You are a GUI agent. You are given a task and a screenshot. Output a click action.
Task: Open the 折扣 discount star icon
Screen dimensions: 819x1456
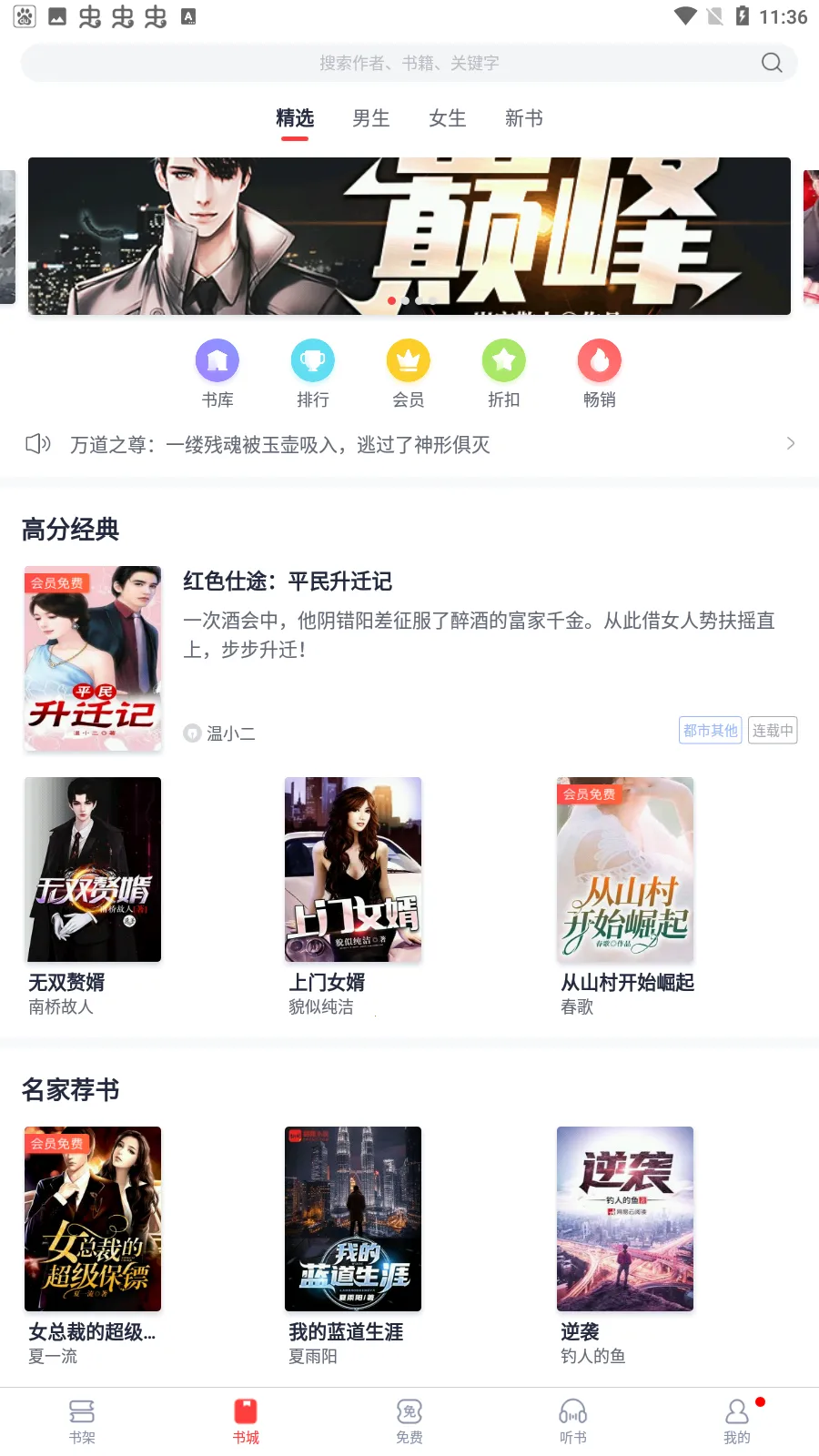(504, 360)
